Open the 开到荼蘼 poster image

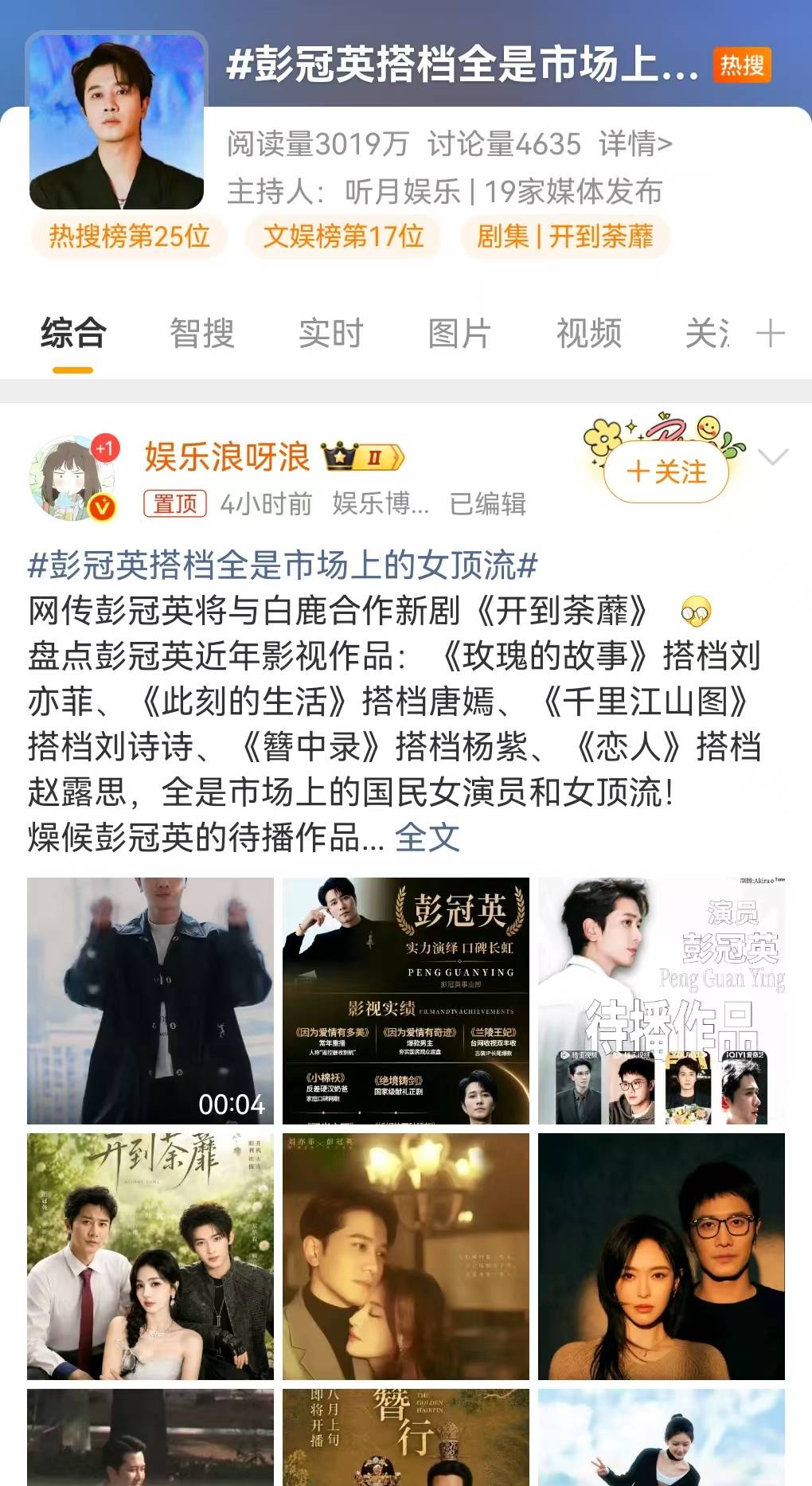tap(150, 1257)
